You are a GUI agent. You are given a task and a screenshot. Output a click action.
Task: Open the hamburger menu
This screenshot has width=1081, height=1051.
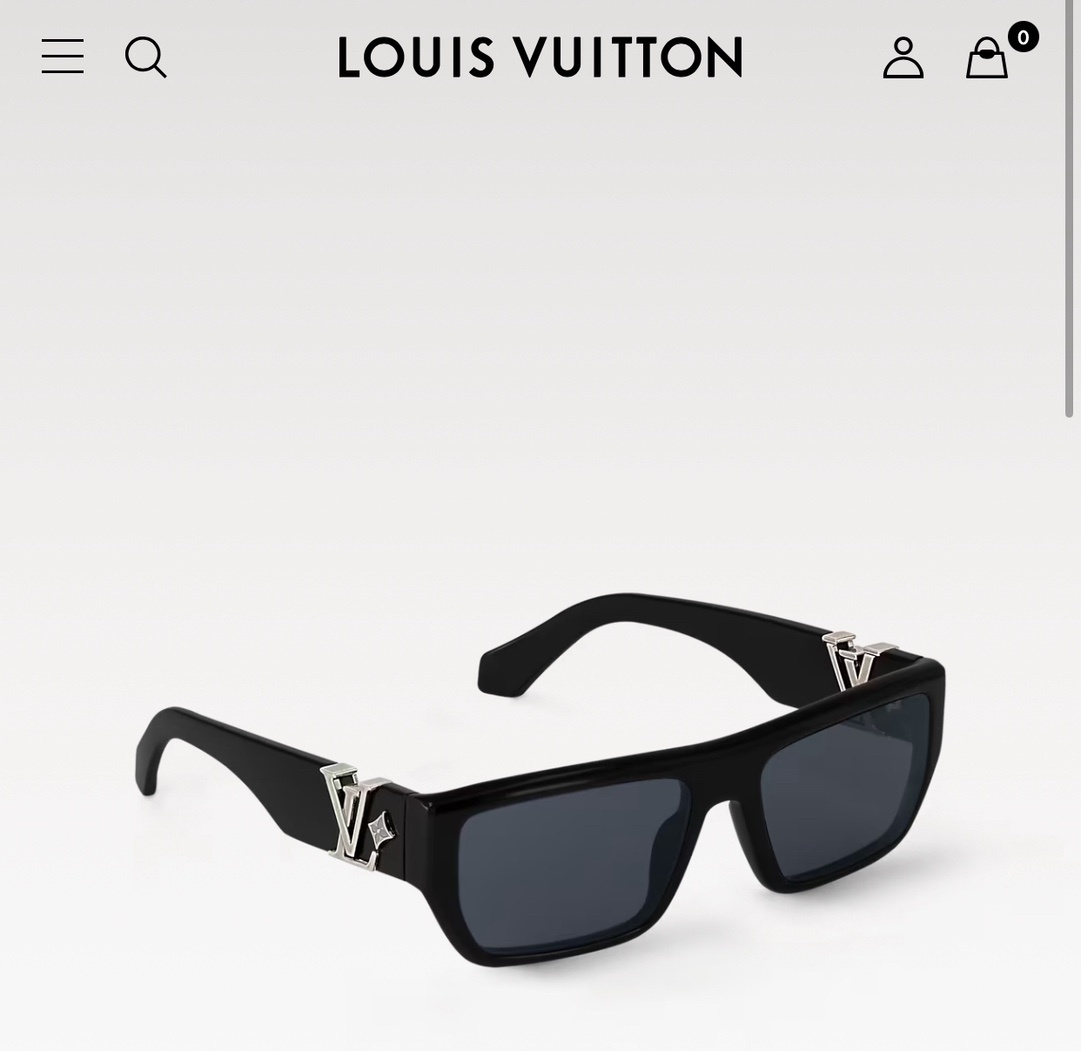tap(62, 57)
